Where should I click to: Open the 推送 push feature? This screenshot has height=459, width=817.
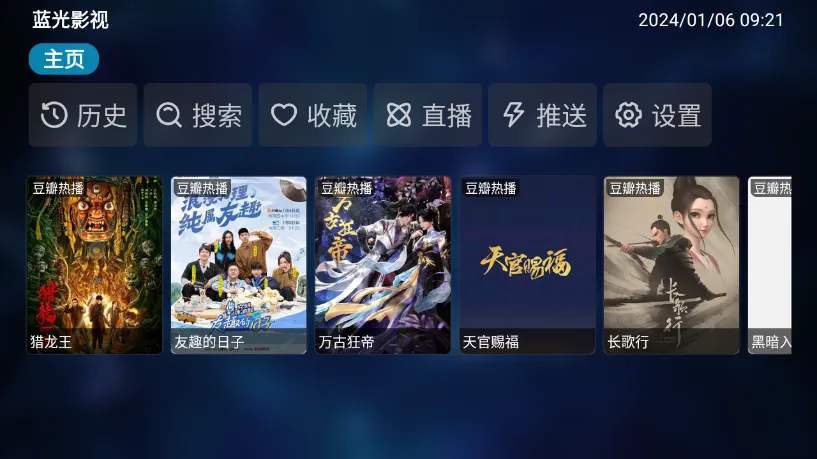coord(543,115)
